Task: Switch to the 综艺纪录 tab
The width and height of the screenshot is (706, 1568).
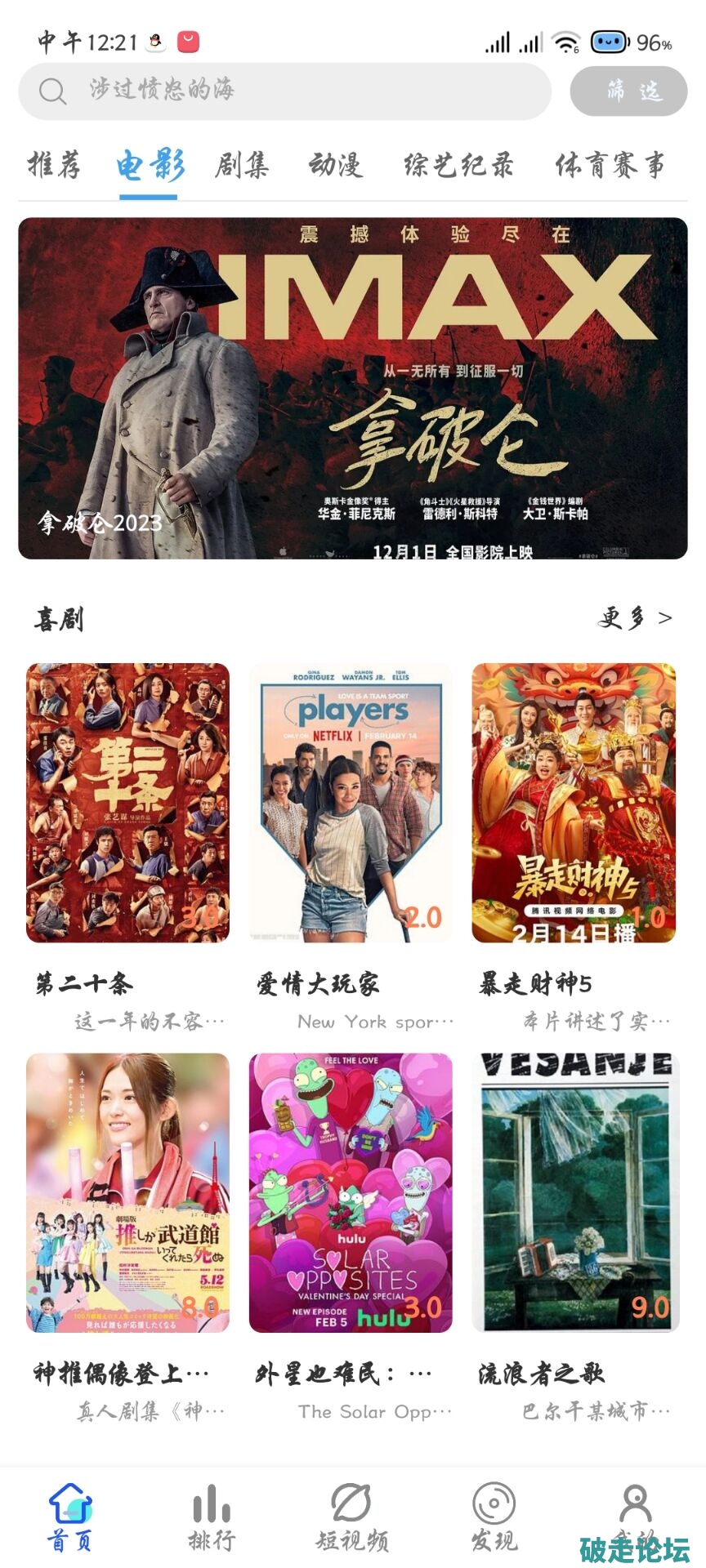Action: pyautogui.click(x=458, y=165)
